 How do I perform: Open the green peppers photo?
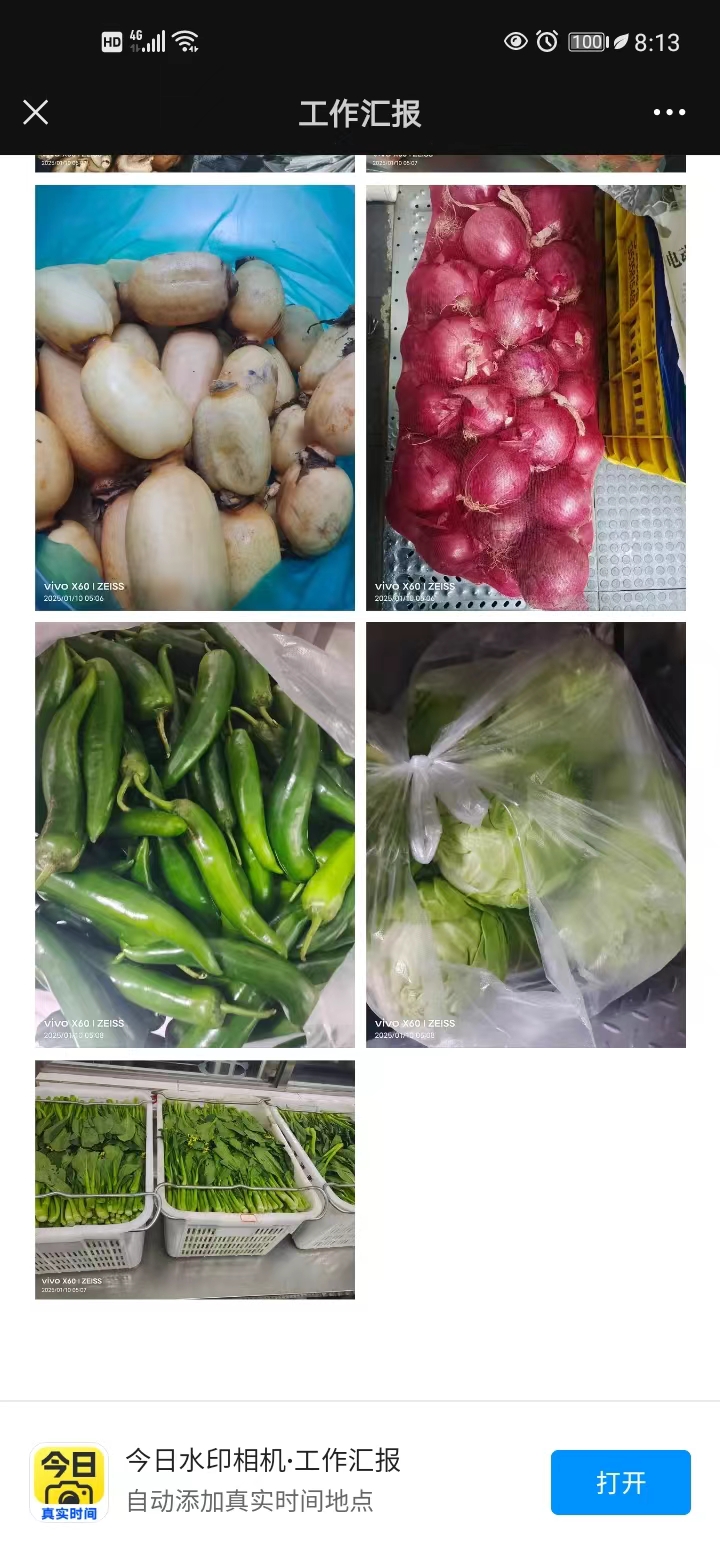195,835
